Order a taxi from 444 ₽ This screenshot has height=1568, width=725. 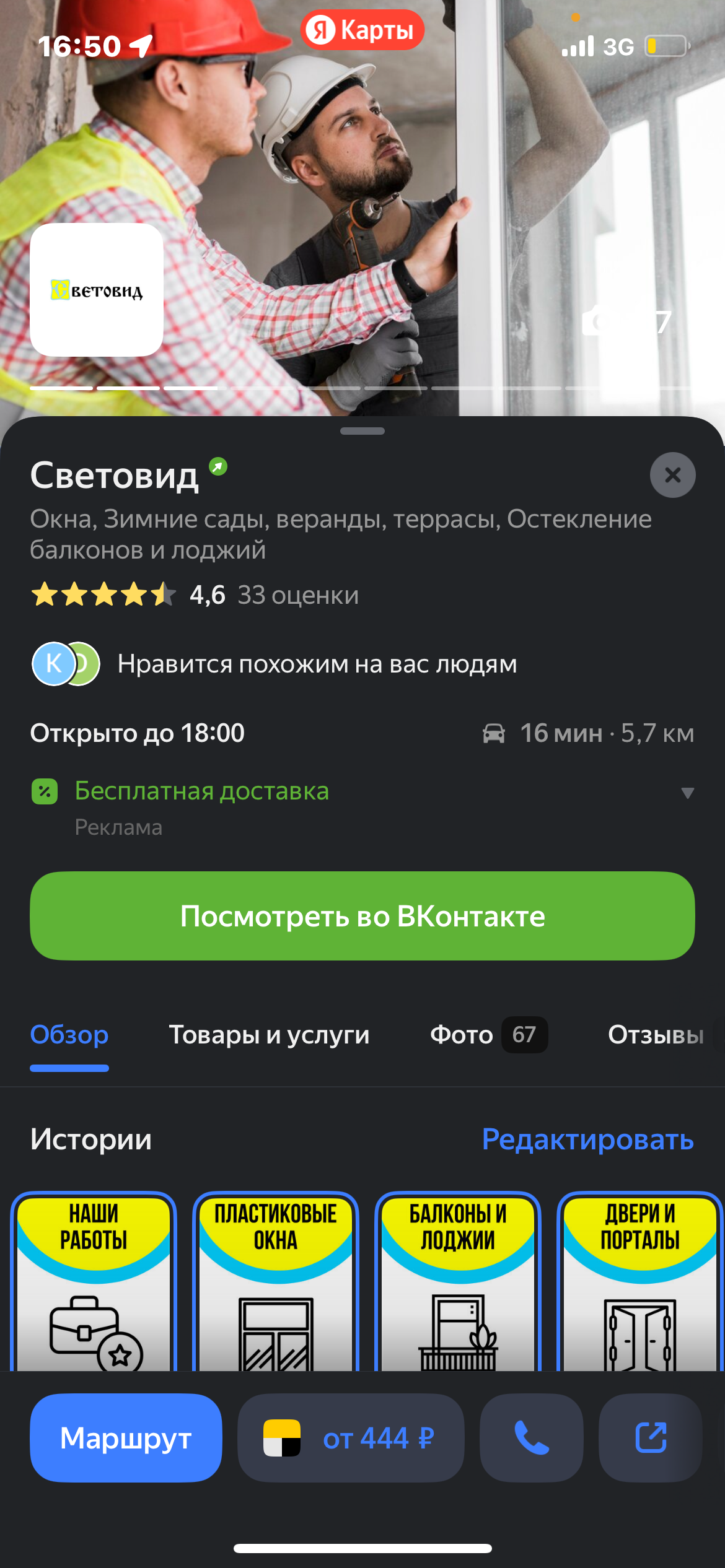351,1437
